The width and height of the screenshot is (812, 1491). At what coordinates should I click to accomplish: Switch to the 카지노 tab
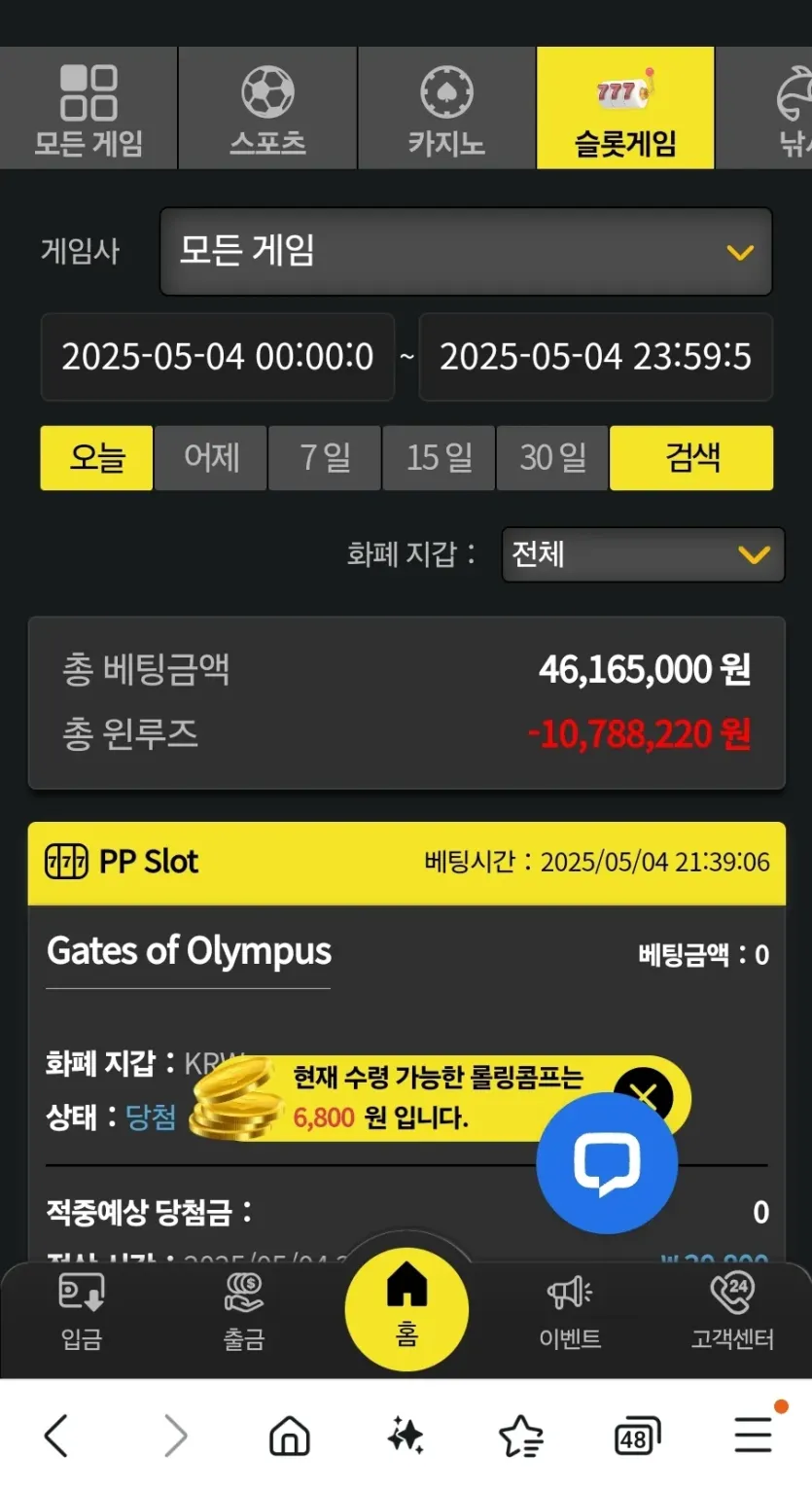[446, 109]
